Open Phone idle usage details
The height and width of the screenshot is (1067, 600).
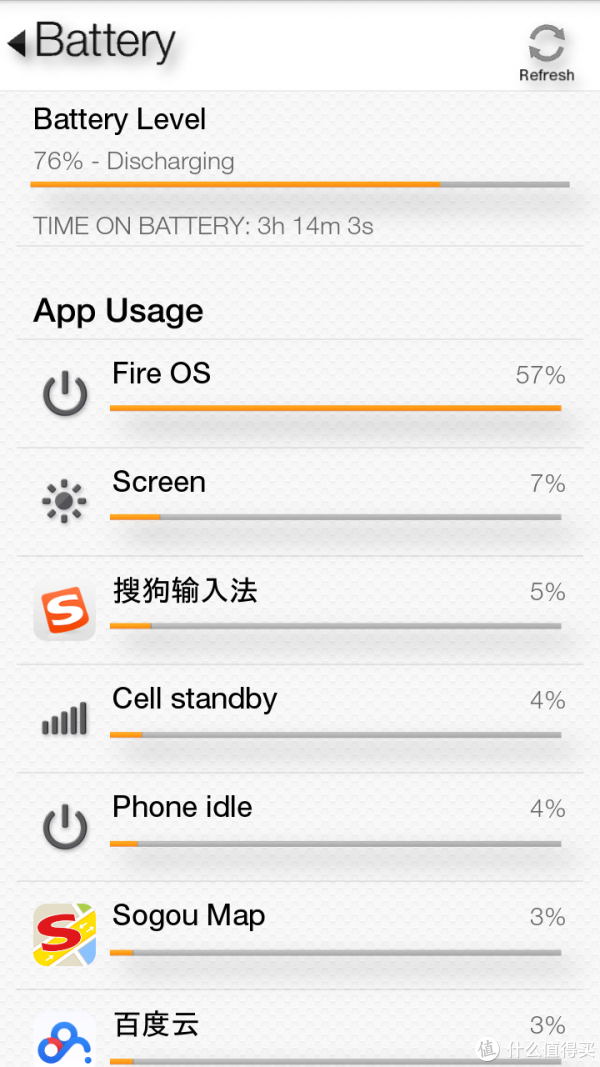[x=300, y=827]
